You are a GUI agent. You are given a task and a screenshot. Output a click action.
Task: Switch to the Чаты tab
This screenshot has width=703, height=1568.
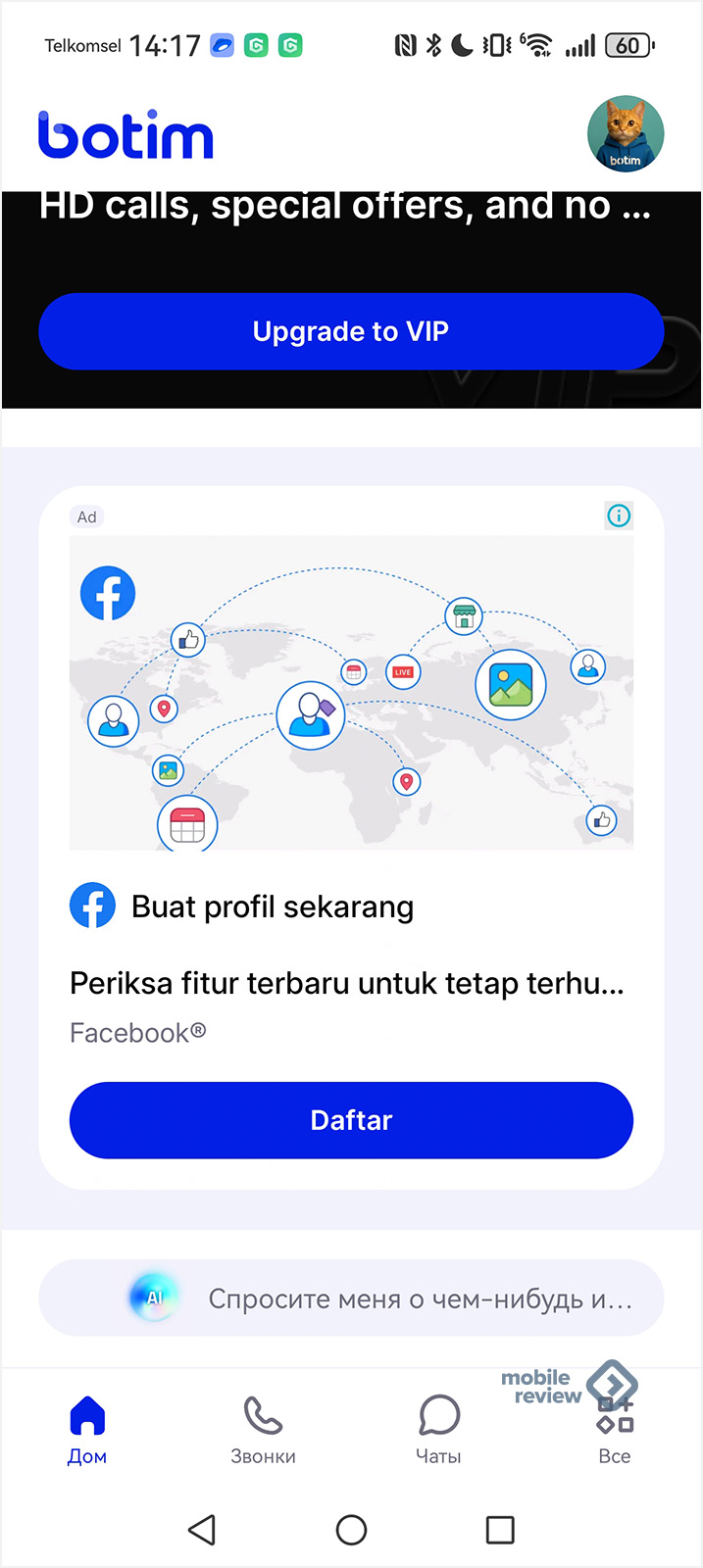(438, 1430)
